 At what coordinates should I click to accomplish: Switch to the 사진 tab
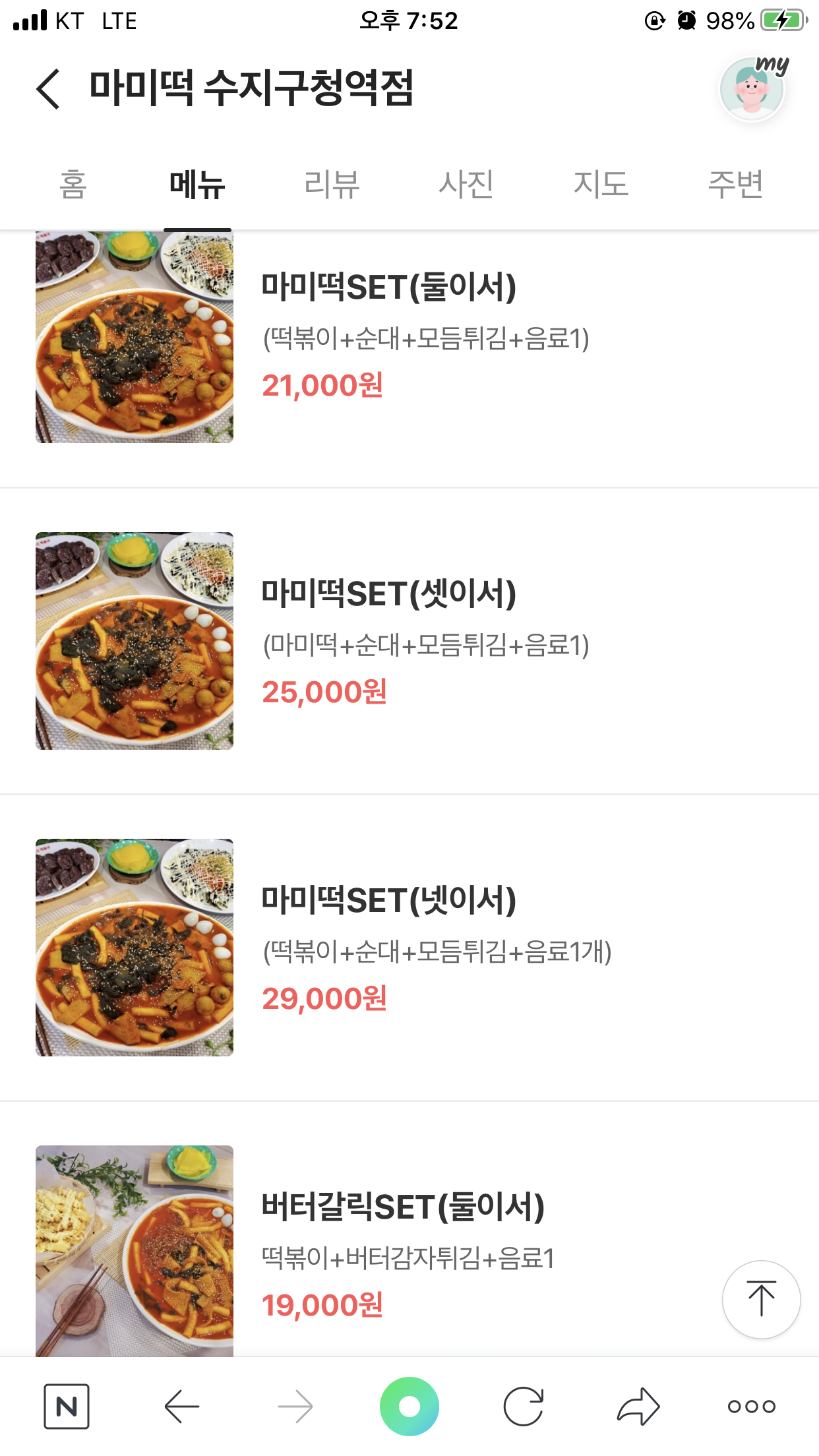tap(466, 184)
